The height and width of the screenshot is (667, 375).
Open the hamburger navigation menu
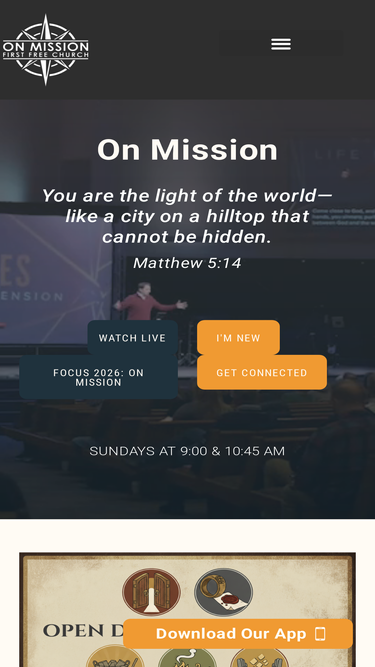pos(281,44)
